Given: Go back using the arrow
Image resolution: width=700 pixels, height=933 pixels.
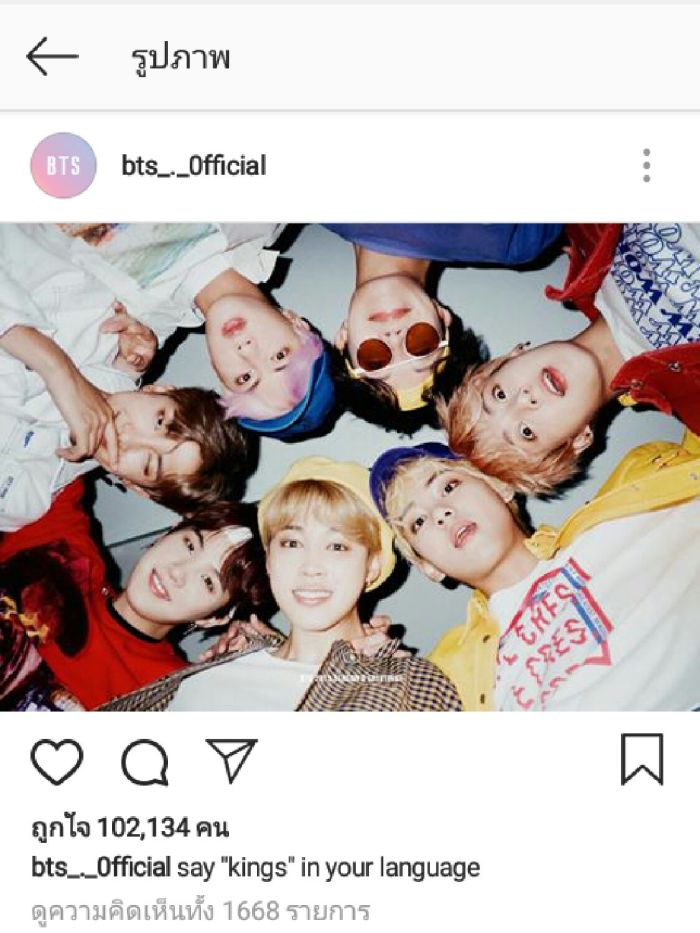Looking at the screenshot, I should tap(52, 57).
